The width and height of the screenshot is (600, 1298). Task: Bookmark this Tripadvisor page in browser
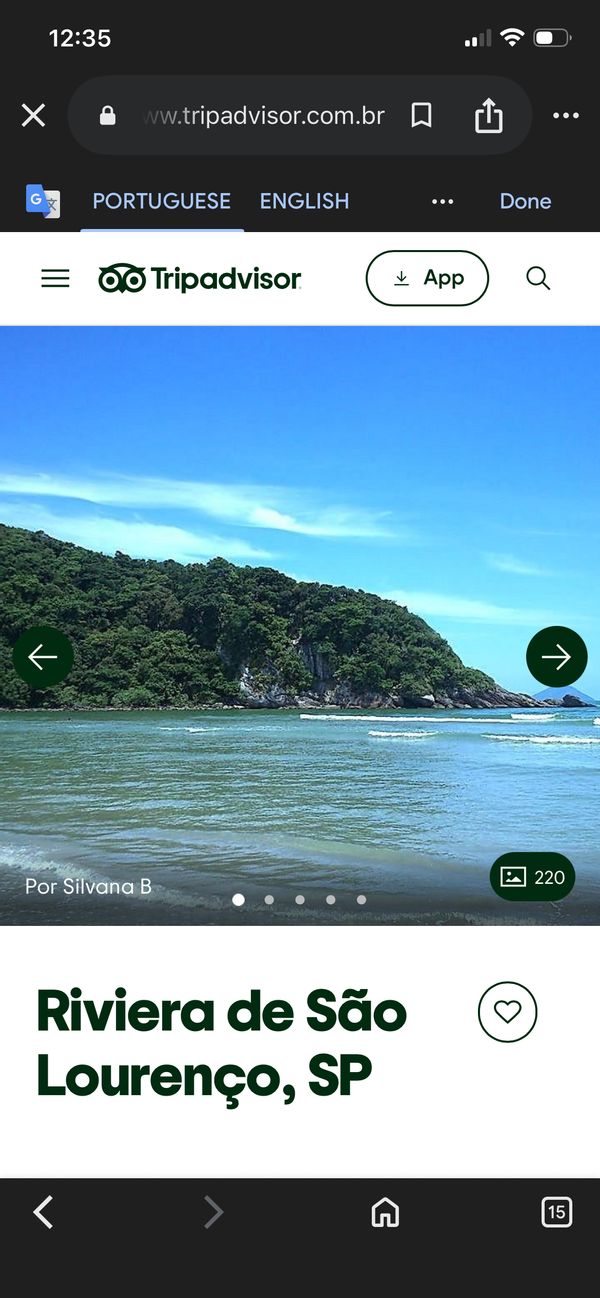coord(422,116)
